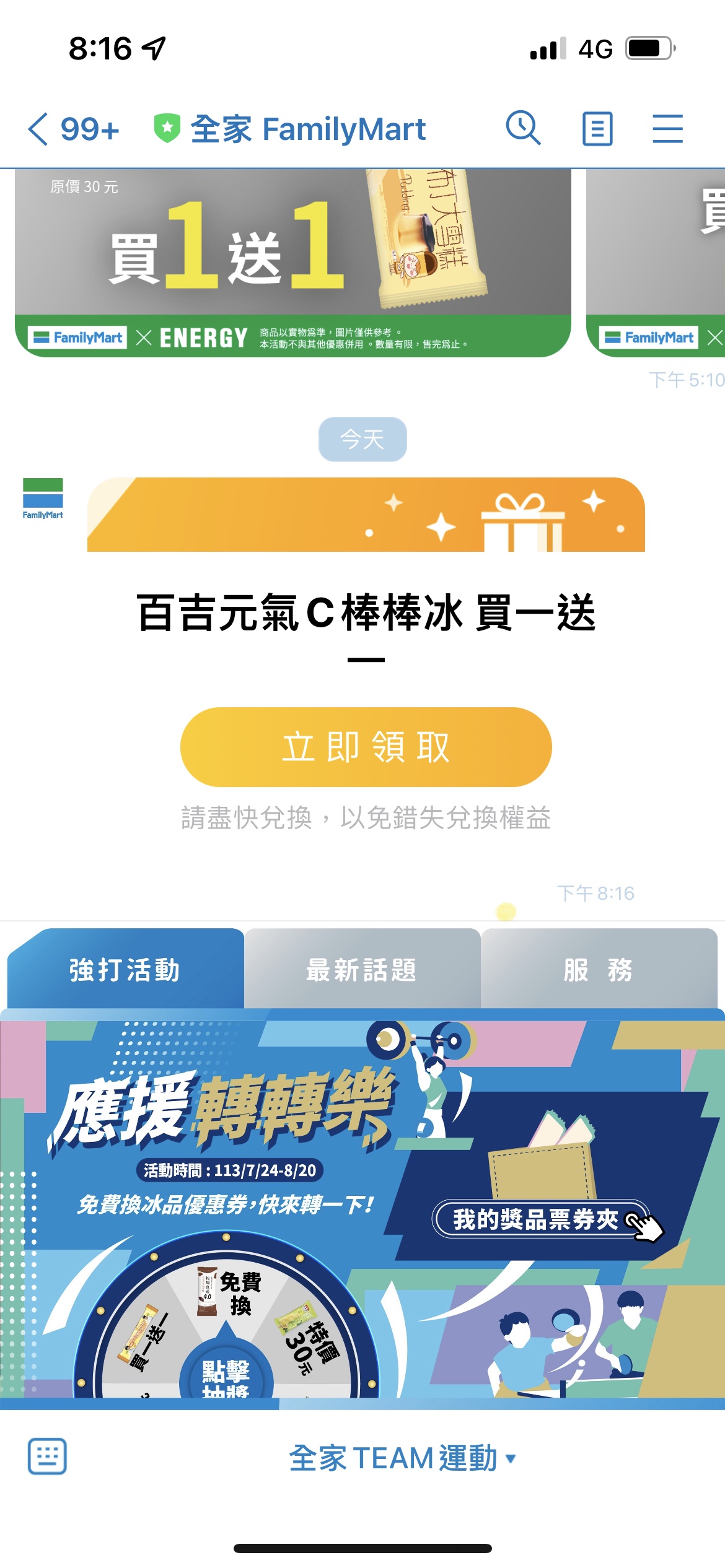Open the FamilyMart profile avatar
725x1568 pixels.
tap(43, 498)
